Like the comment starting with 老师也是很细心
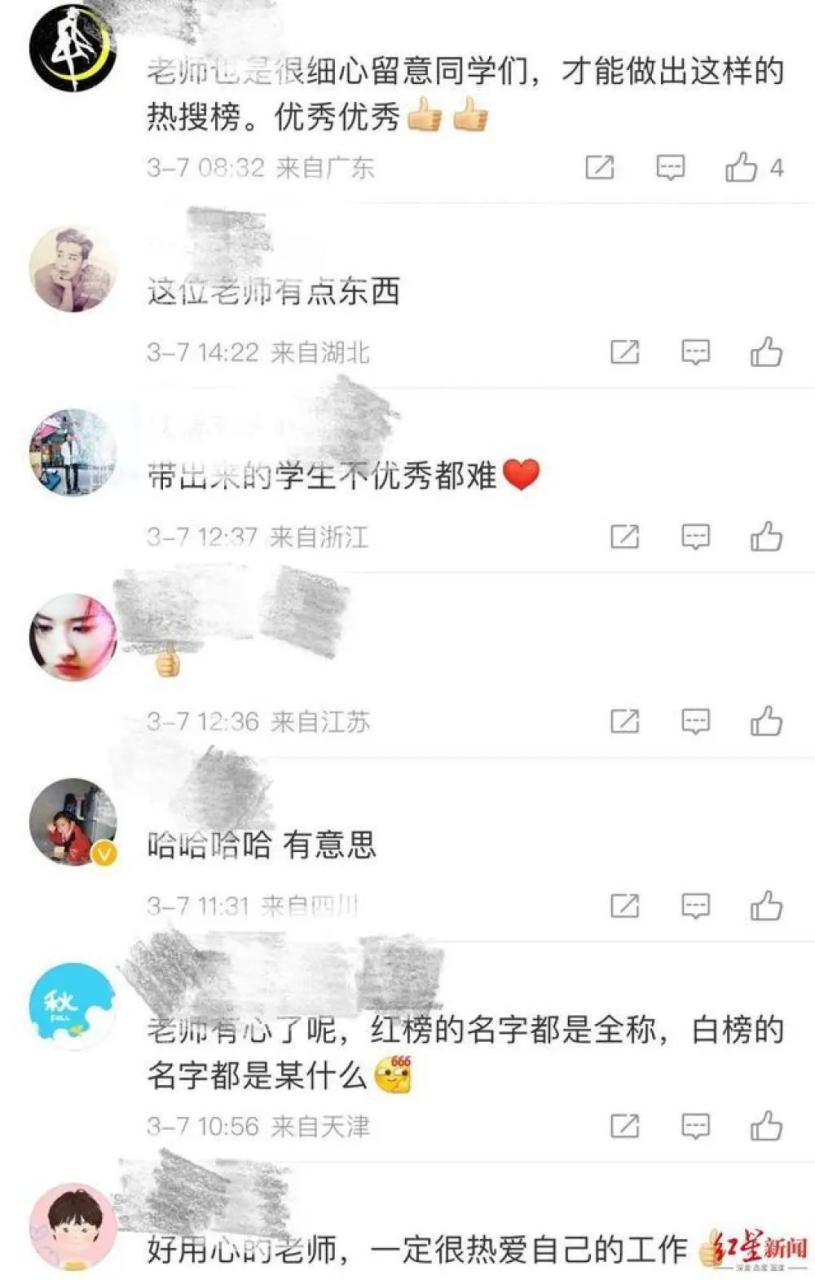The width and height of the screenshot is (815, 1280). pos(741,168)
